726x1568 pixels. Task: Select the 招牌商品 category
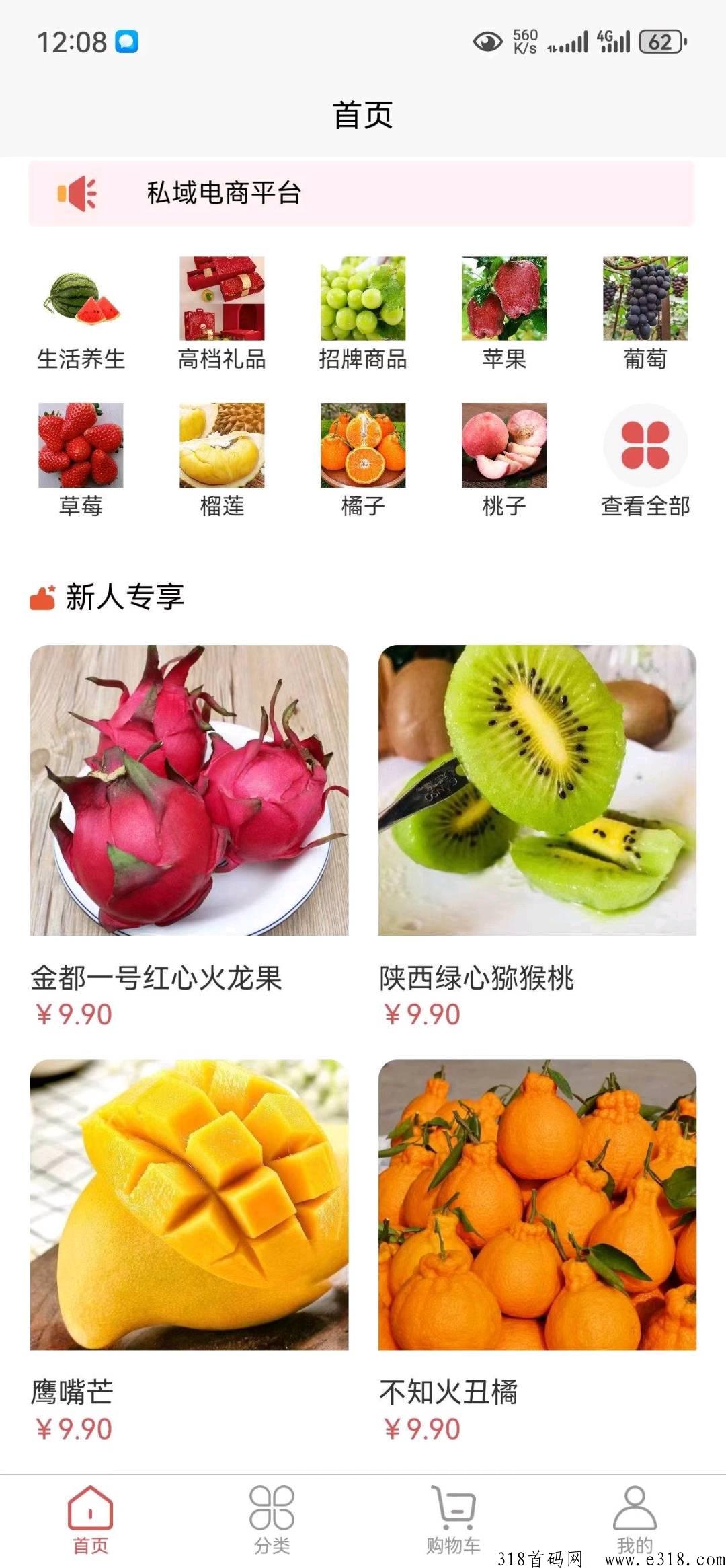coord(363,313)
